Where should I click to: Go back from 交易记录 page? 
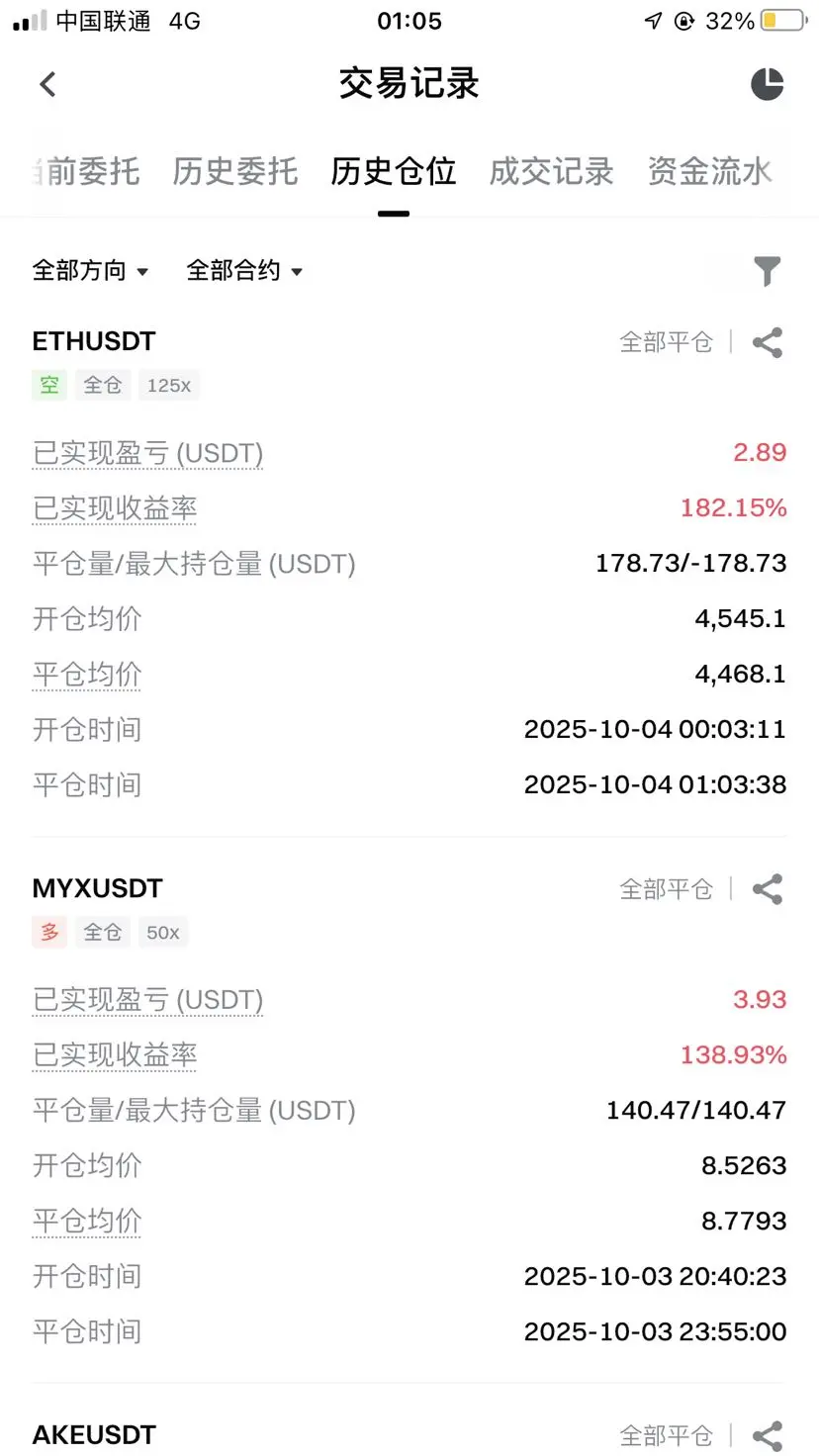(47, 84)
